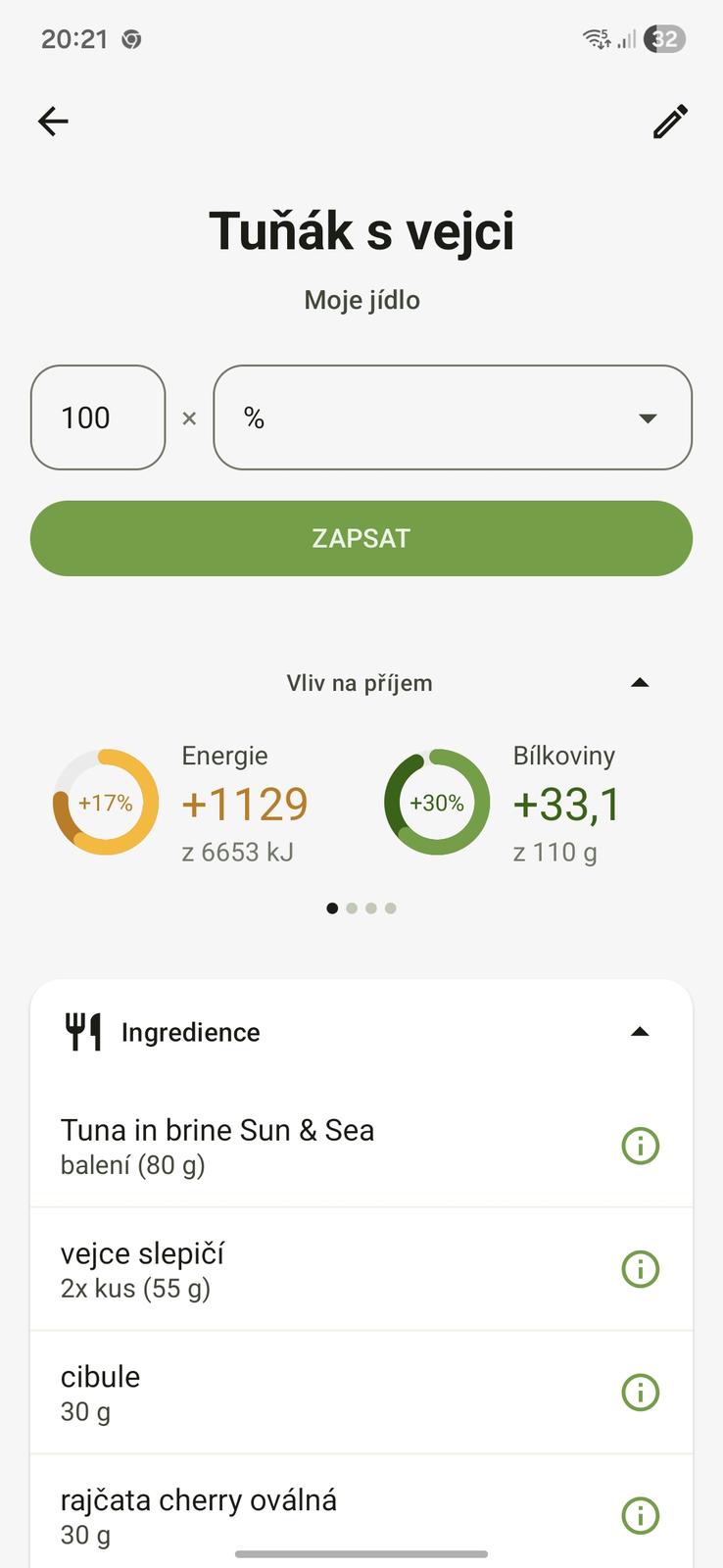723x1568 pixels.
Task: Go back with the arrow icon
Action: (53, 122)
